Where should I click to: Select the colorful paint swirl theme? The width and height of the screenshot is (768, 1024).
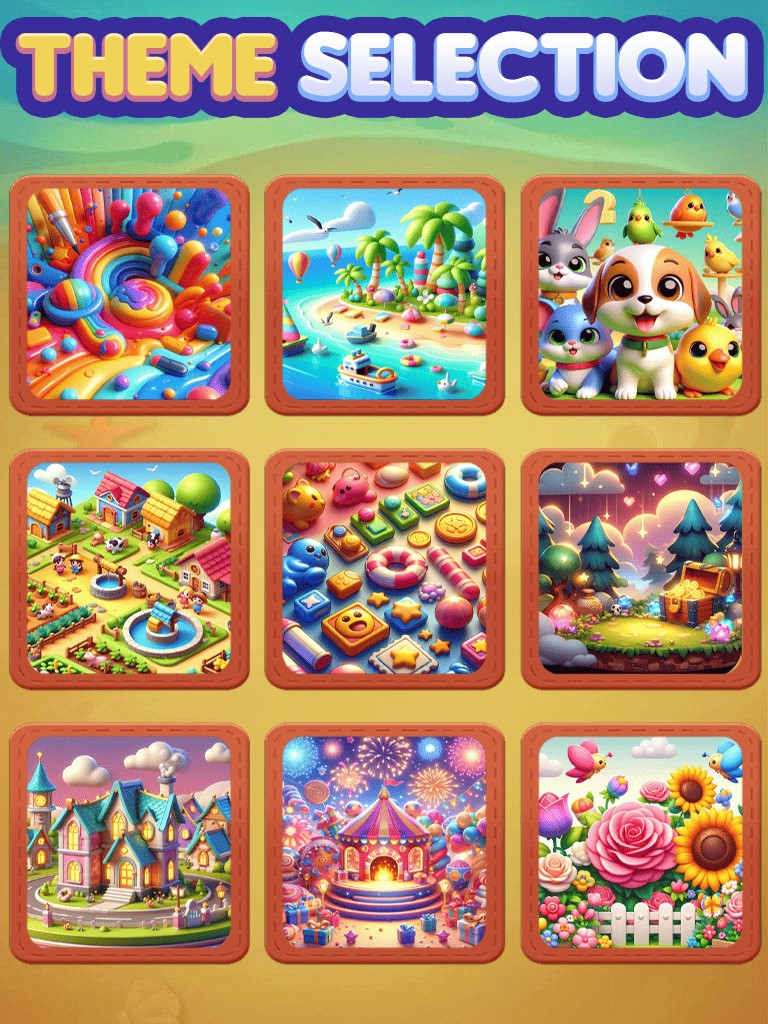click(x=129, y=294)
